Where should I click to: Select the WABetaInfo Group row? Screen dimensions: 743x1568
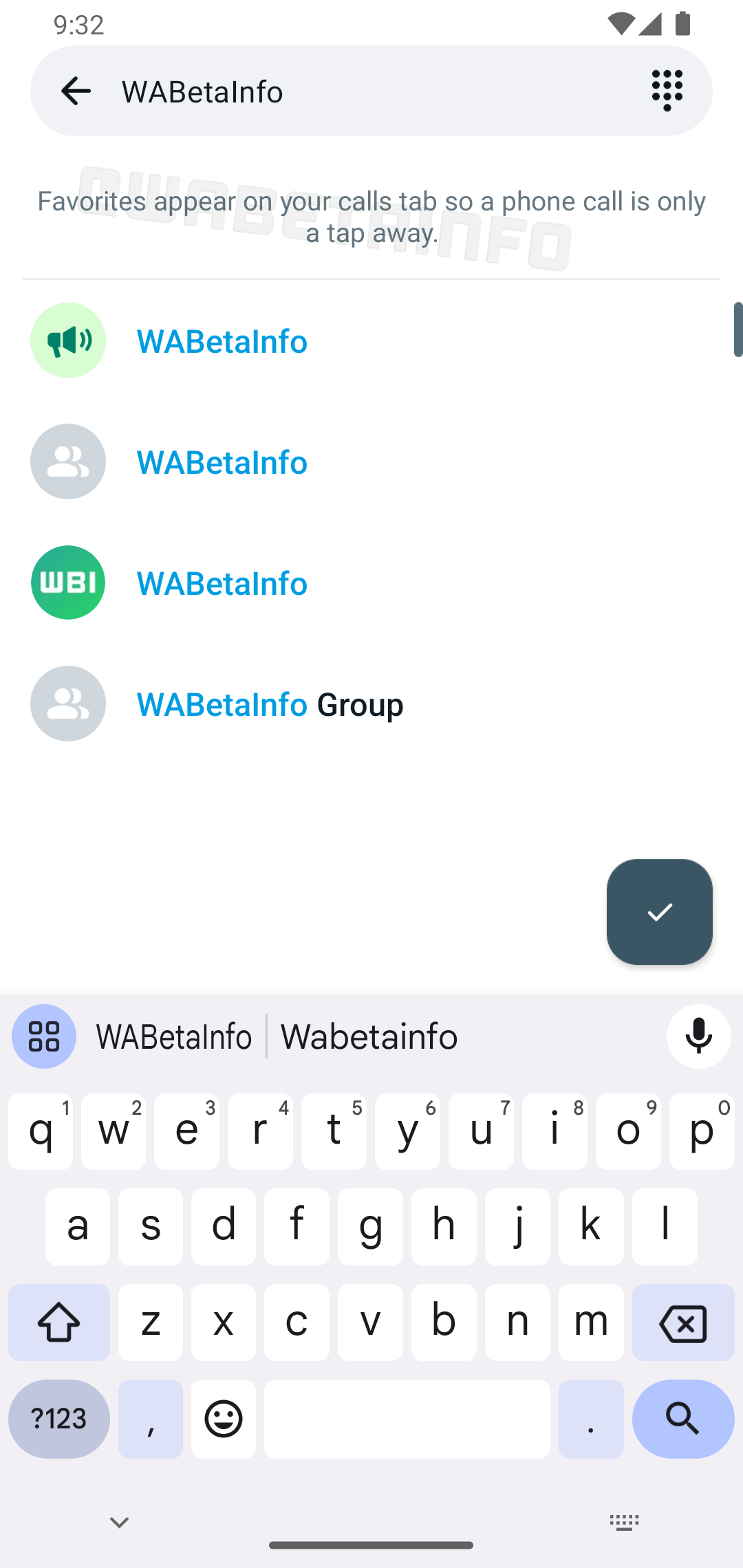click(x=371, y=704)
